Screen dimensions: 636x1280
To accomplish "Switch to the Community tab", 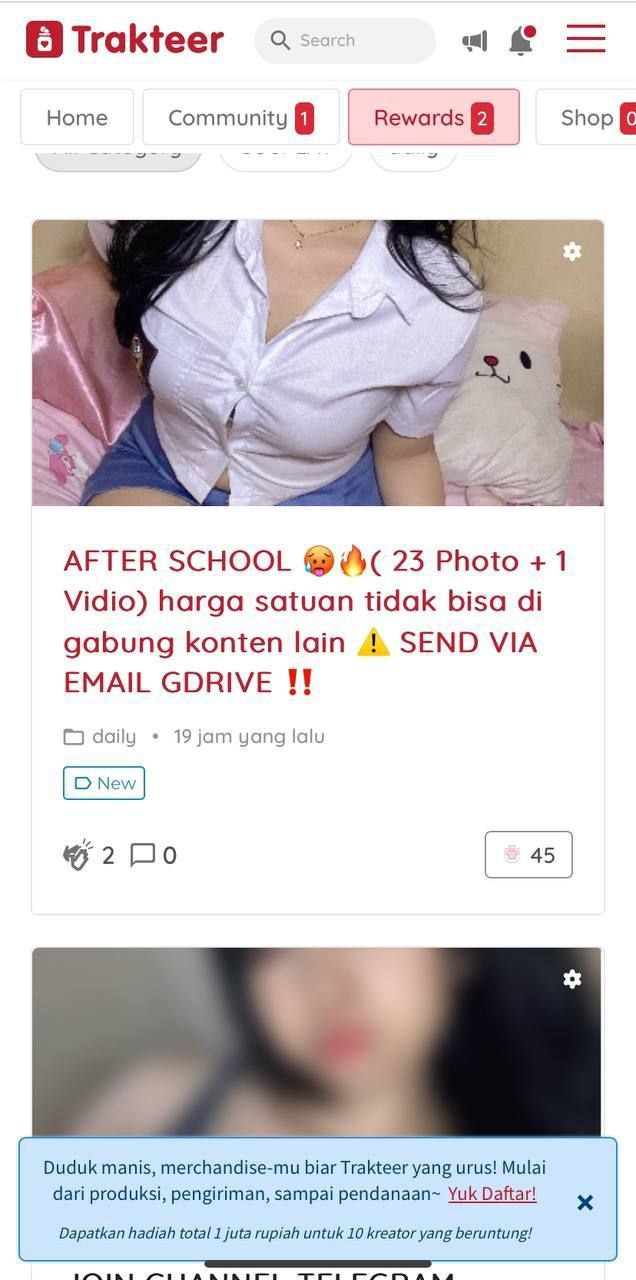I will (x=240, y=118).
